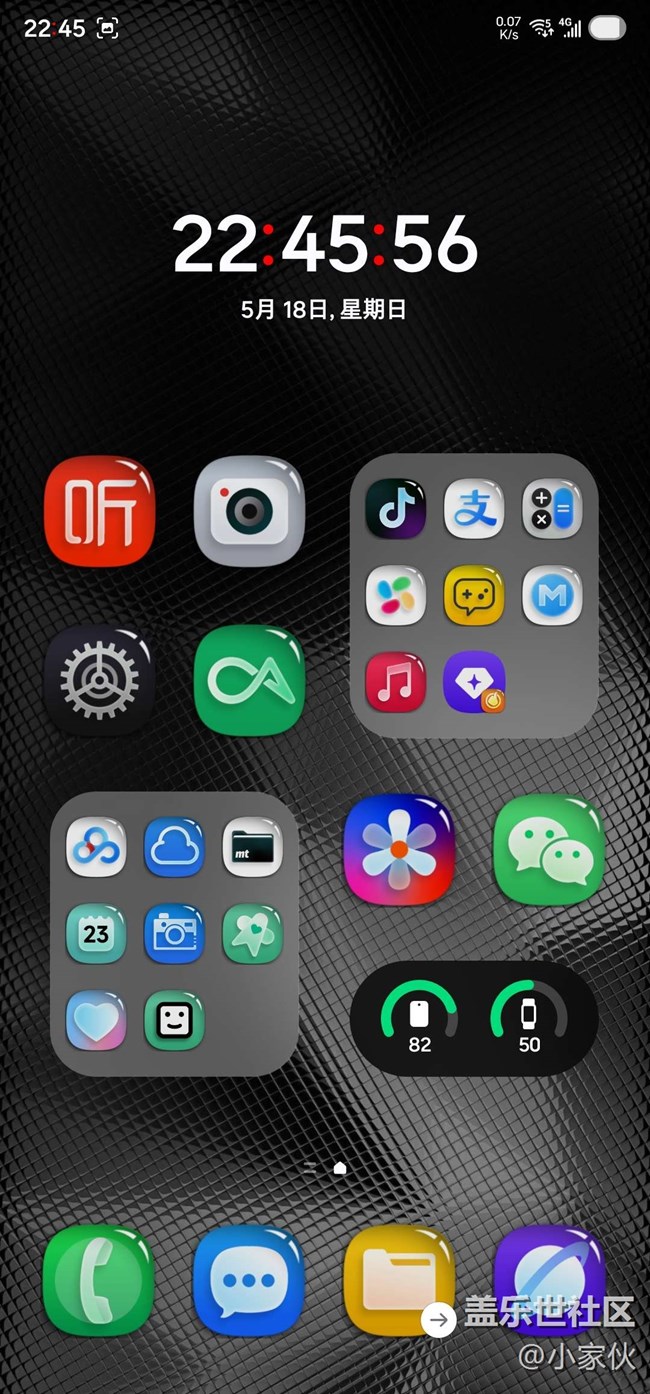Launch the purple planet browser
Image resolution: width=650 pixels, height=1394 pixels.
[x=549, y=1281]
